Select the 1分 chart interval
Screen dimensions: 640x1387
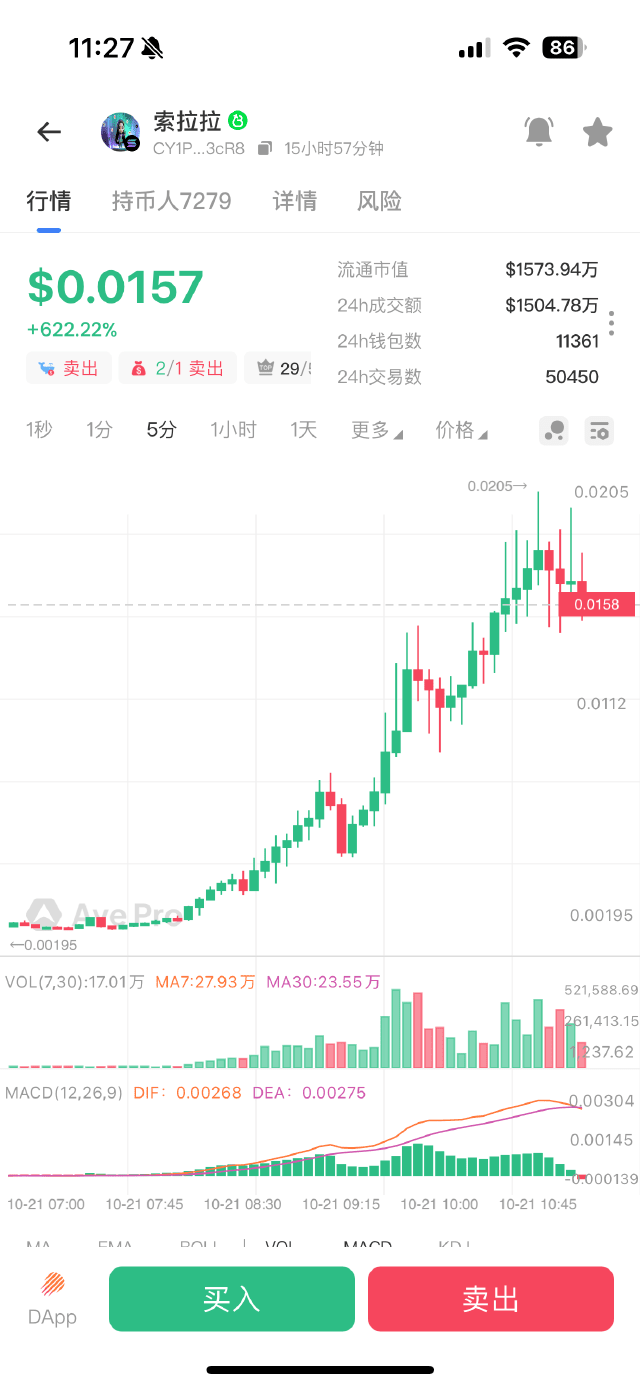coord(99,430)
